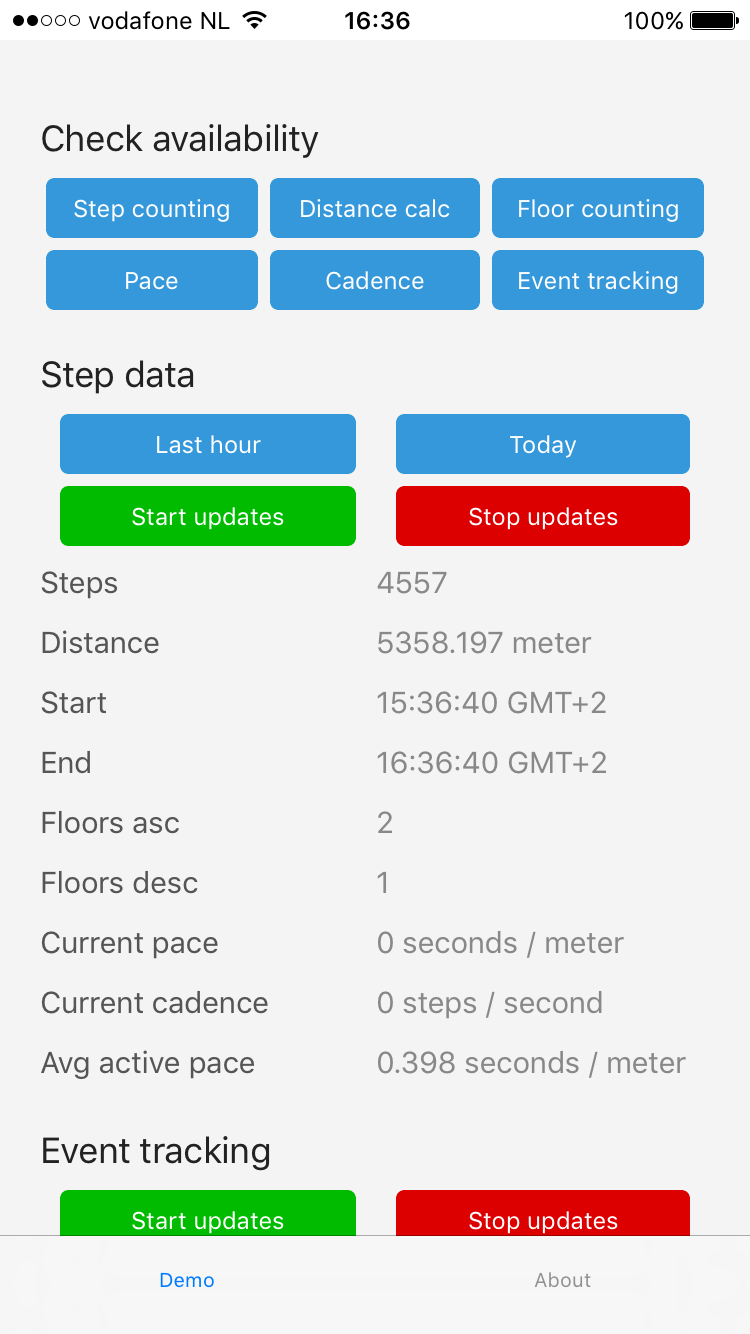Viewport: 750px width, 1334px height.
Task: Check Pace availability
Action: 151,280
